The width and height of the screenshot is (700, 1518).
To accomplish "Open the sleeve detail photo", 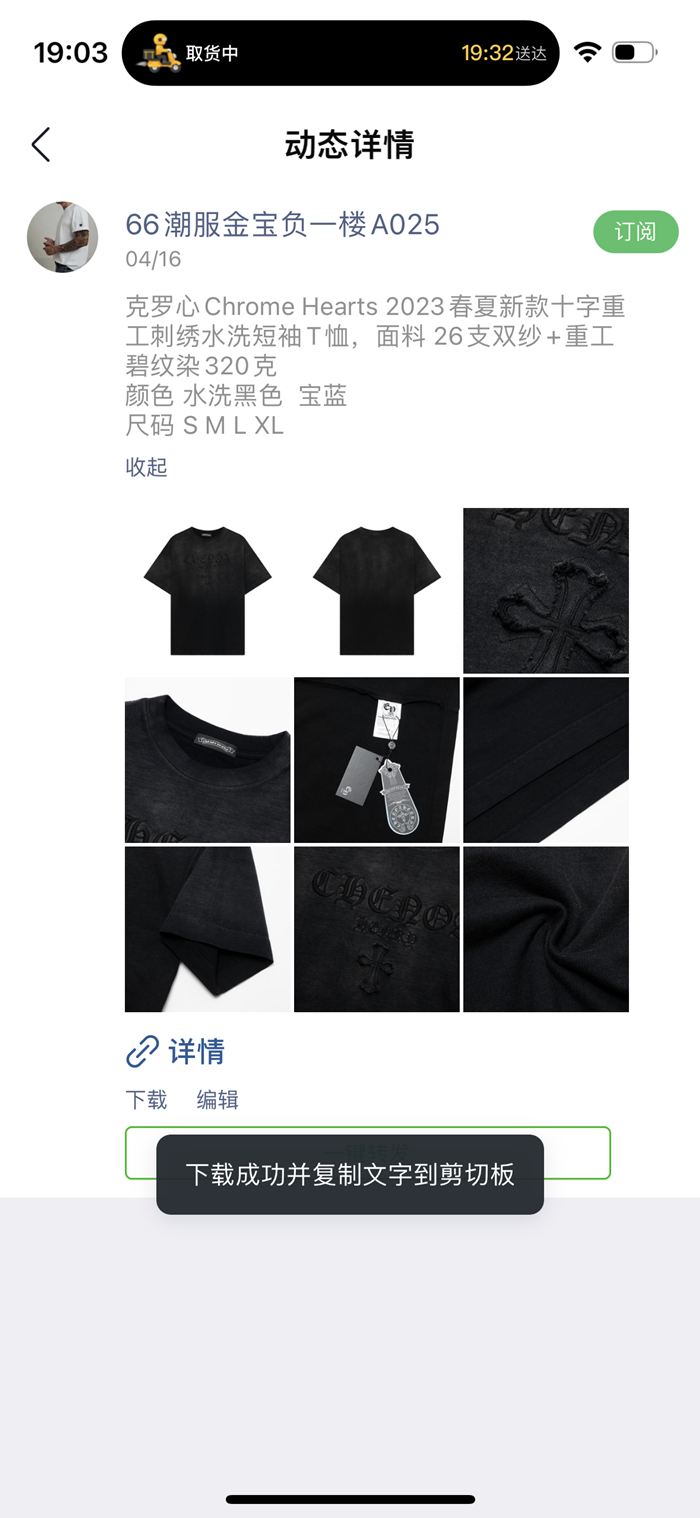I will [x=207, y=929].
